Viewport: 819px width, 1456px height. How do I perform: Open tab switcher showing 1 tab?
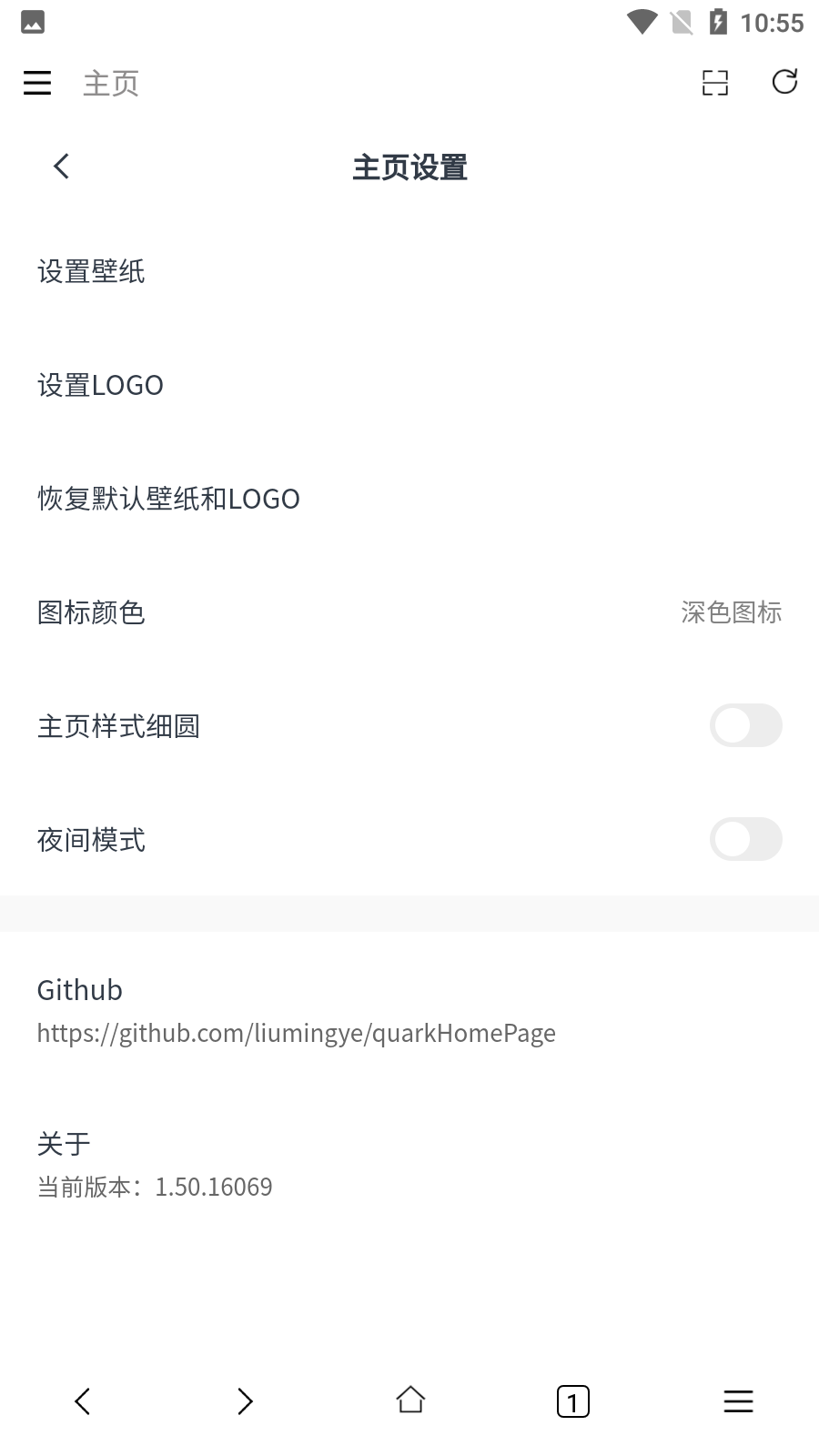[573, 1401]
